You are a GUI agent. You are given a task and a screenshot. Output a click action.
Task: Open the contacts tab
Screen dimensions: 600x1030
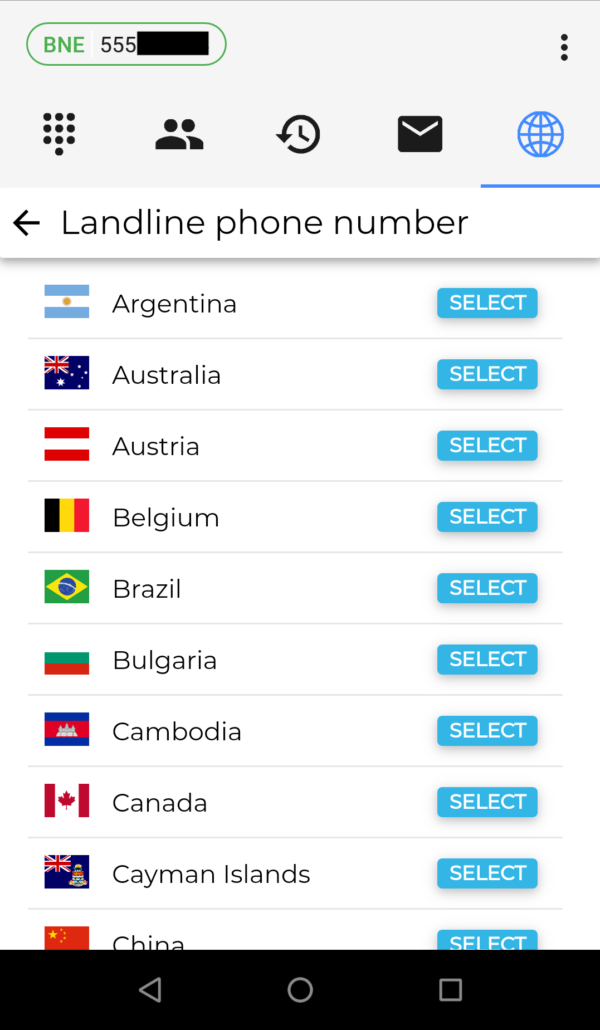tap(179, 134)
